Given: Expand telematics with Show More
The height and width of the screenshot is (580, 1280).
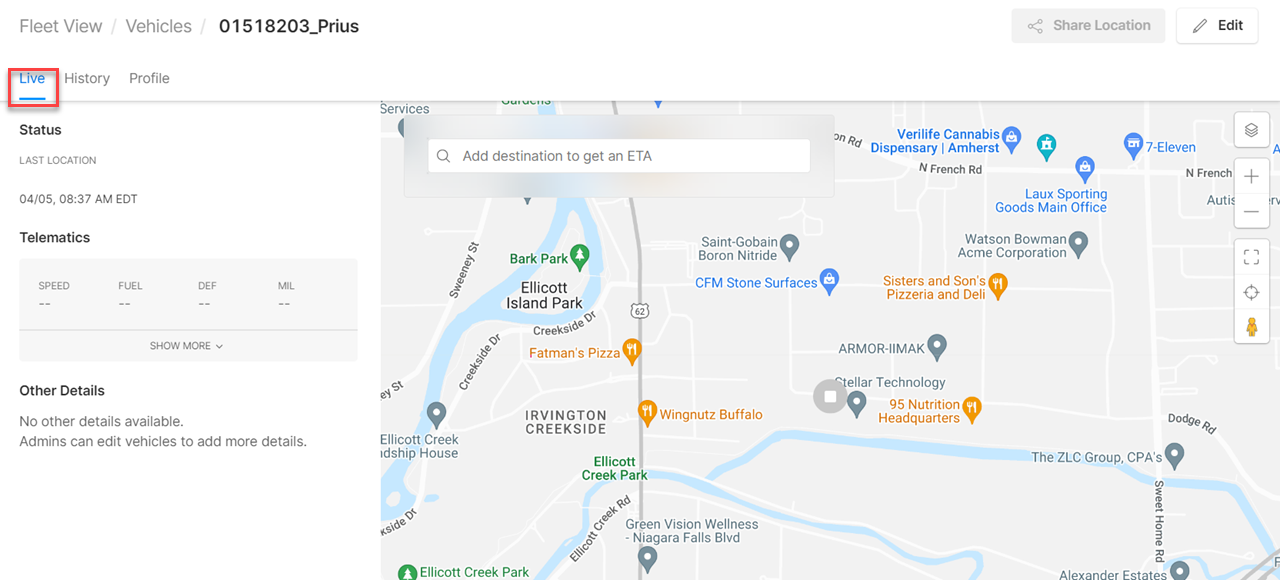Looking at the screenshot, I should point(187,346).
